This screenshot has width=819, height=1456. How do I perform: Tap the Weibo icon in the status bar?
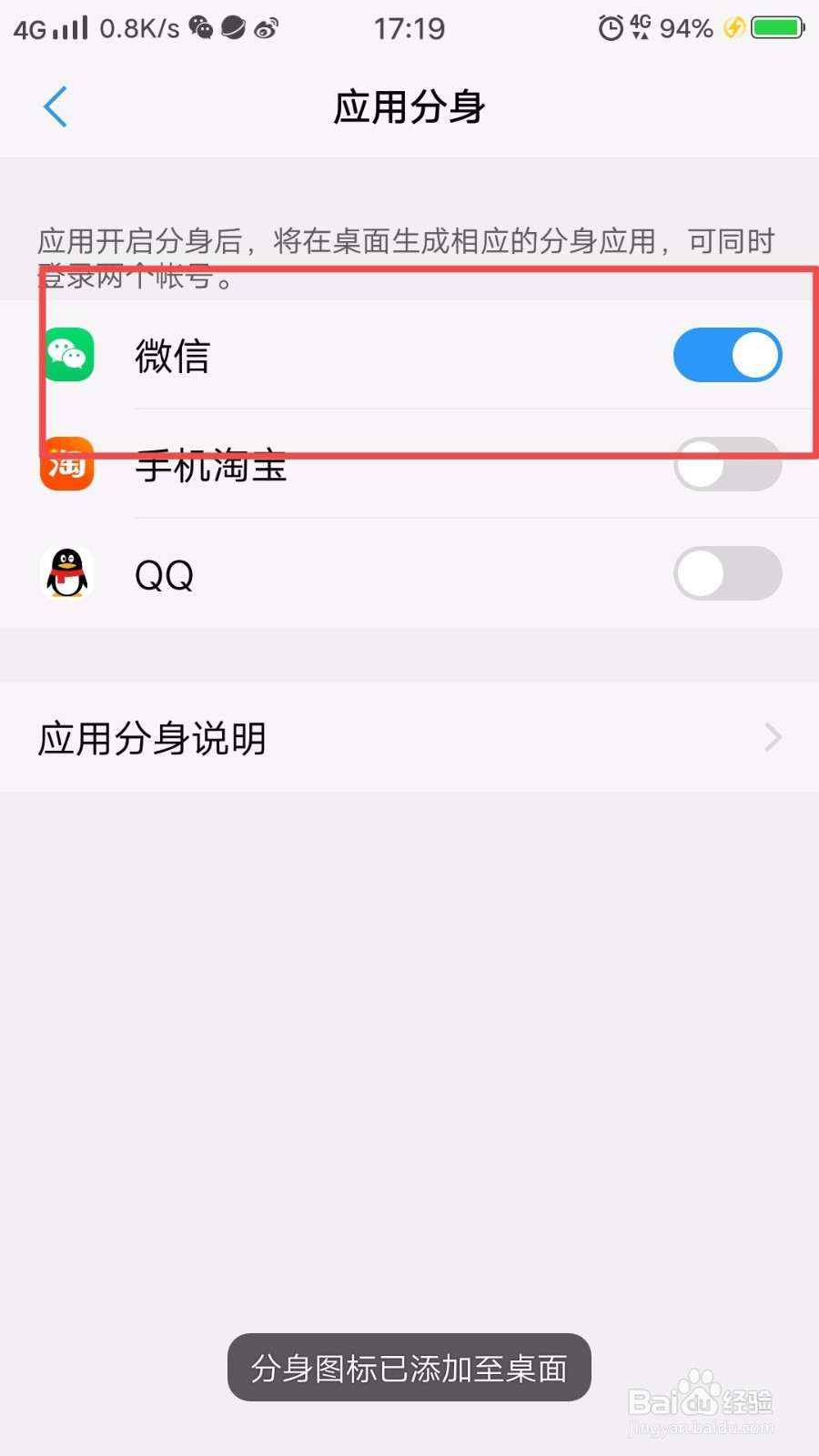(x=265, y=27)
